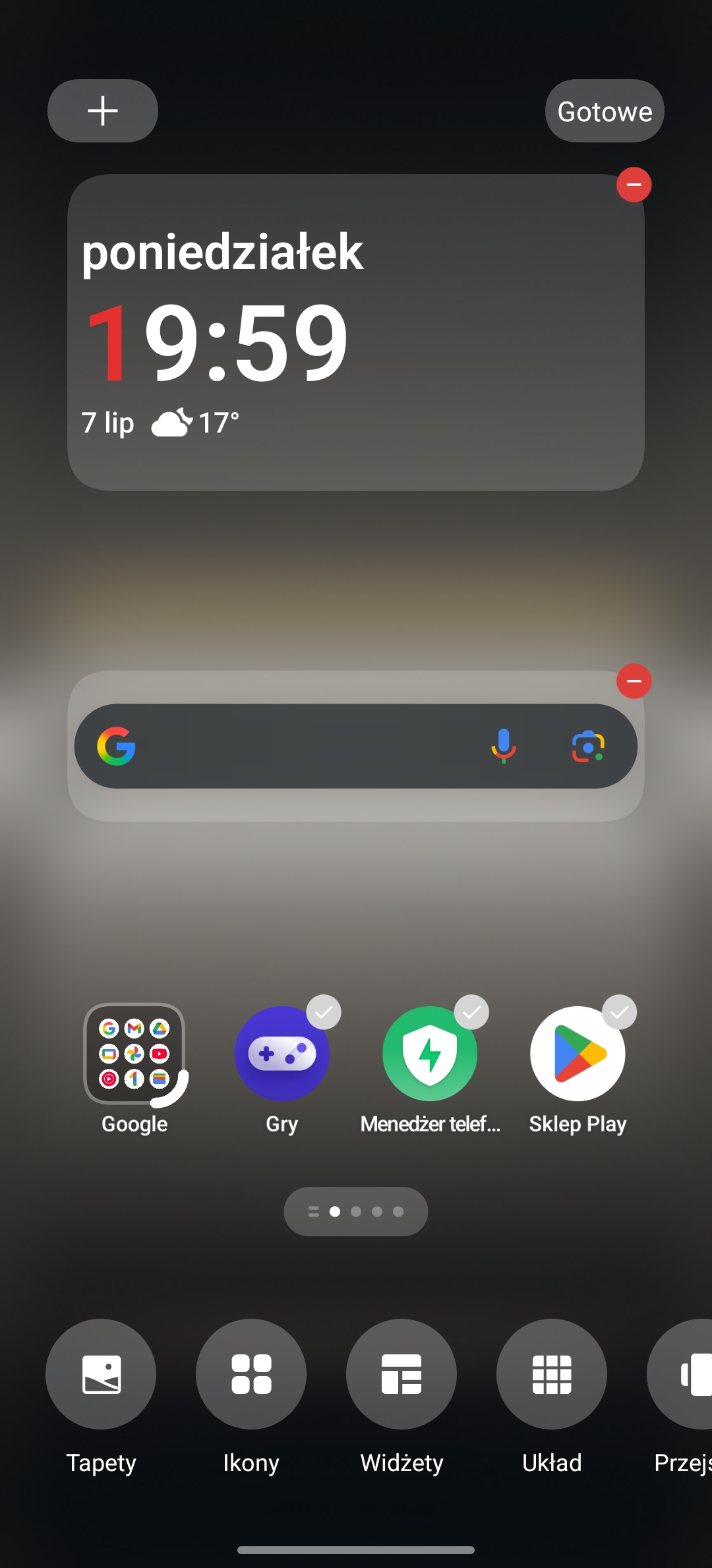This screenshot has width=712, height=1568.
Task: Remove the Google search widget
Action: pos(634,681)
